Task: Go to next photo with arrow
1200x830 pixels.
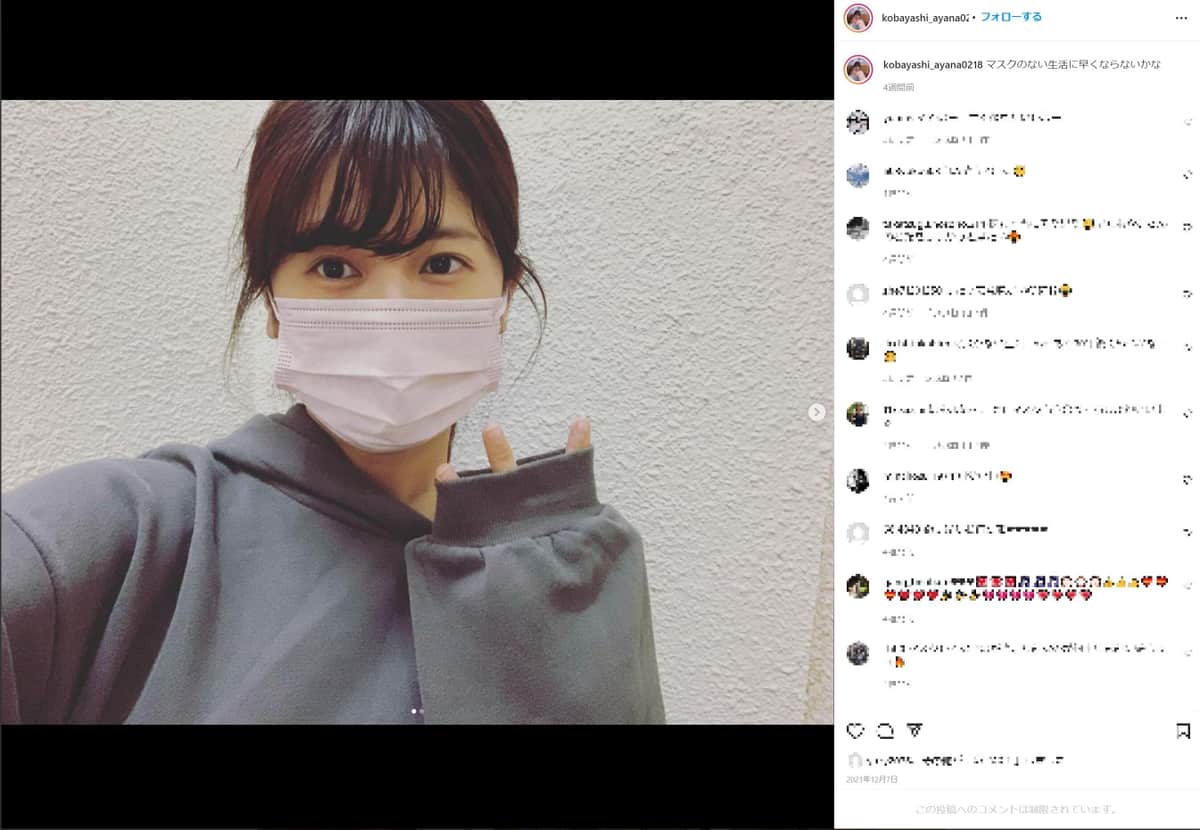Action: [817, 412]
